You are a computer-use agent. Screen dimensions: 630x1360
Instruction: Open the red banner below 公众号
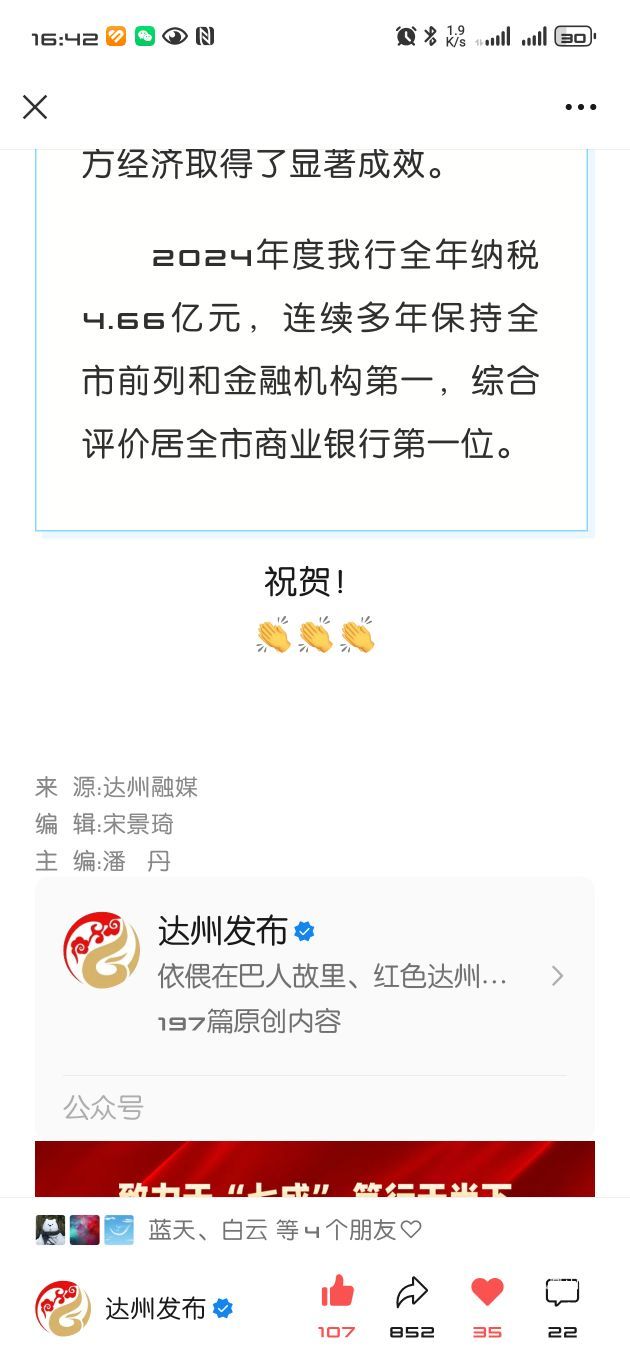click(314, 1169)
